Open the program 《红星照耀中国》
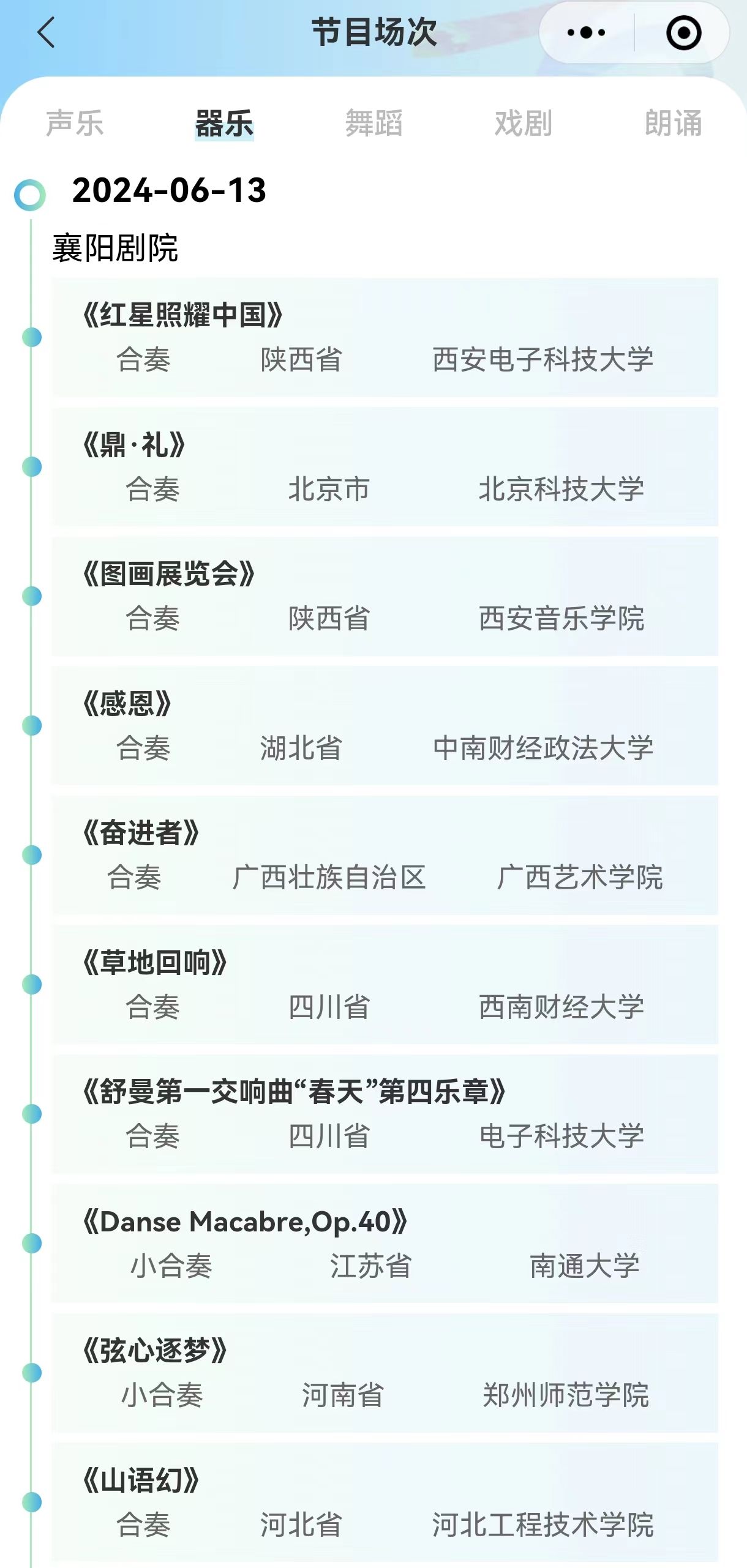The height and width of the screenshot is (1568, 747). click(385, 337)
